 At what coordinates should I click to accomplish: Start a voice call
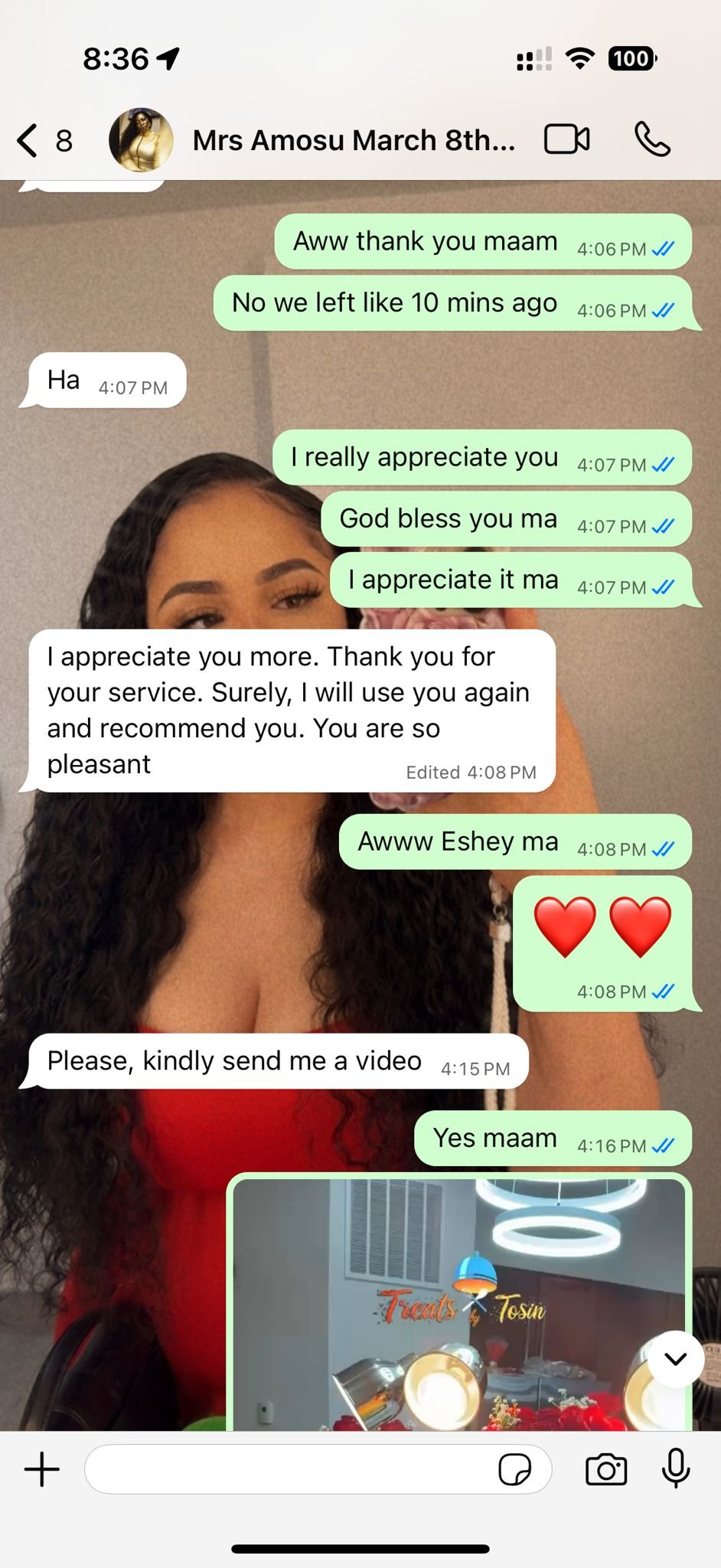pyautogui.click(x=652, y=140)
